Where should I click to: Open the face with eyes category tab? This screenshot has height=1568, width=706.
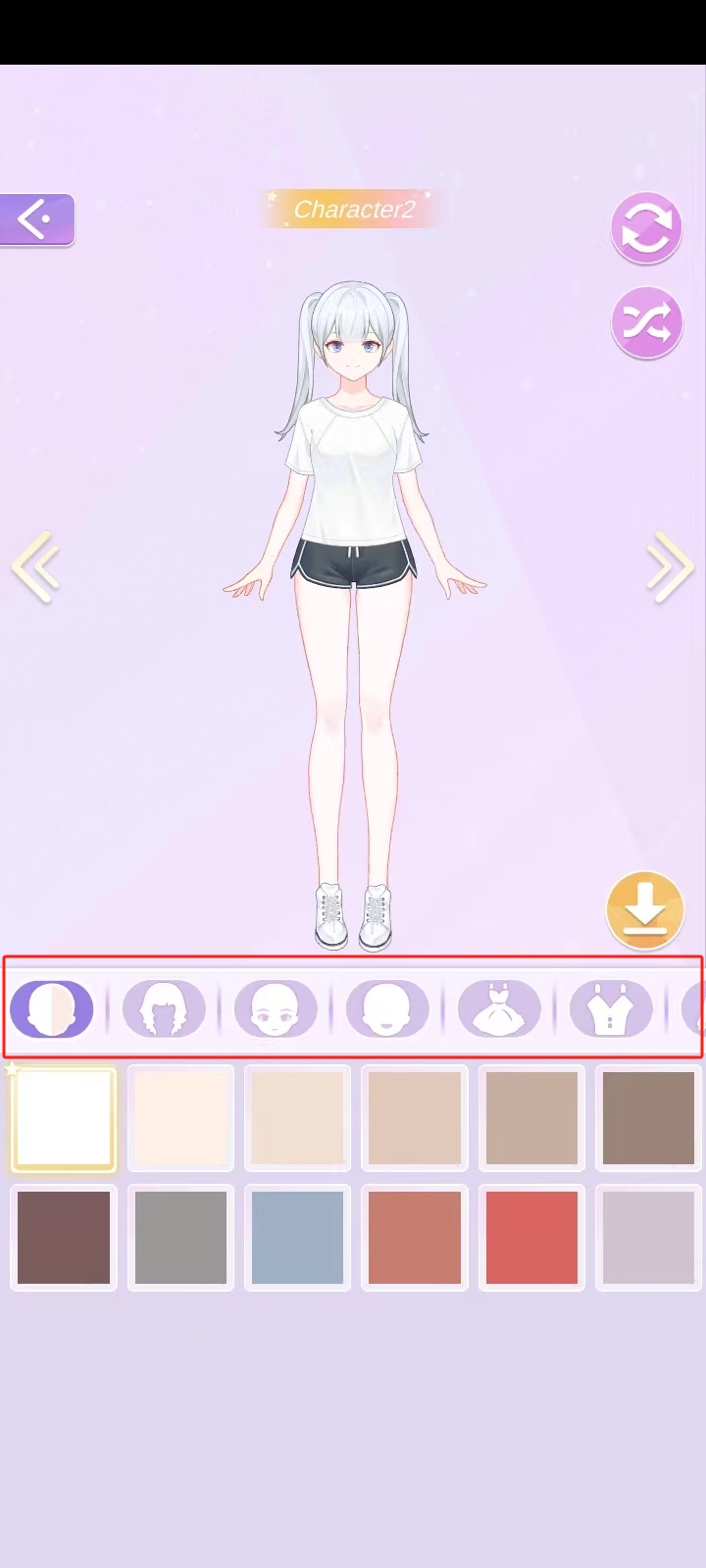pos(276,1008)
